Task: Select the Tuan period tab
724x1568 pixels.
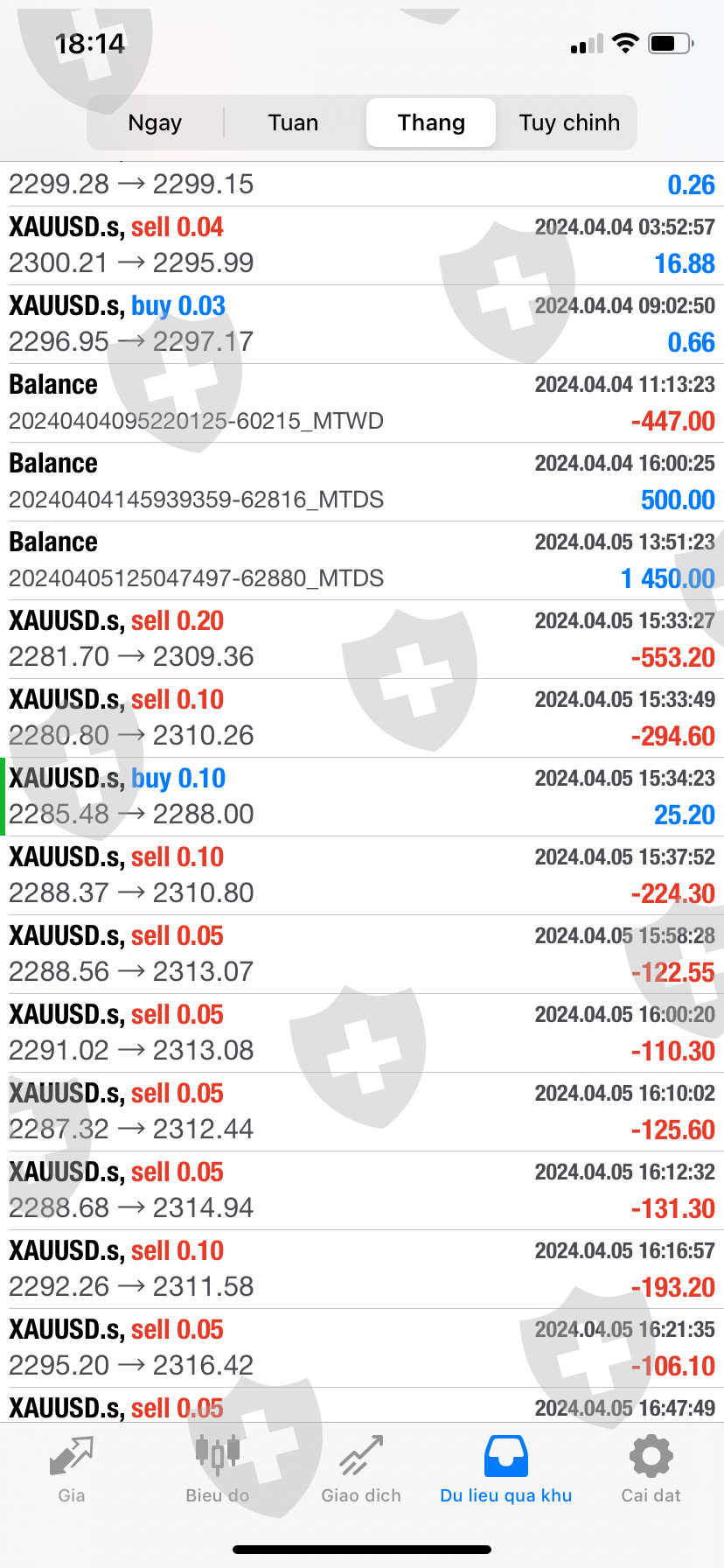Action: [293, 122]
